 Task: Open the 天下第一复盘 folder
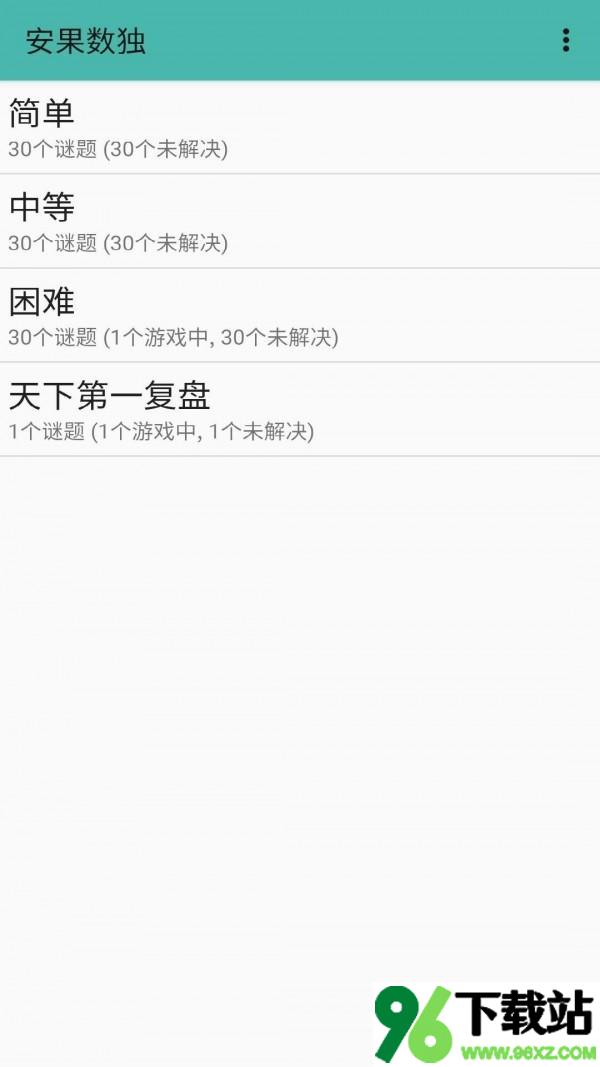click(300, 409)
